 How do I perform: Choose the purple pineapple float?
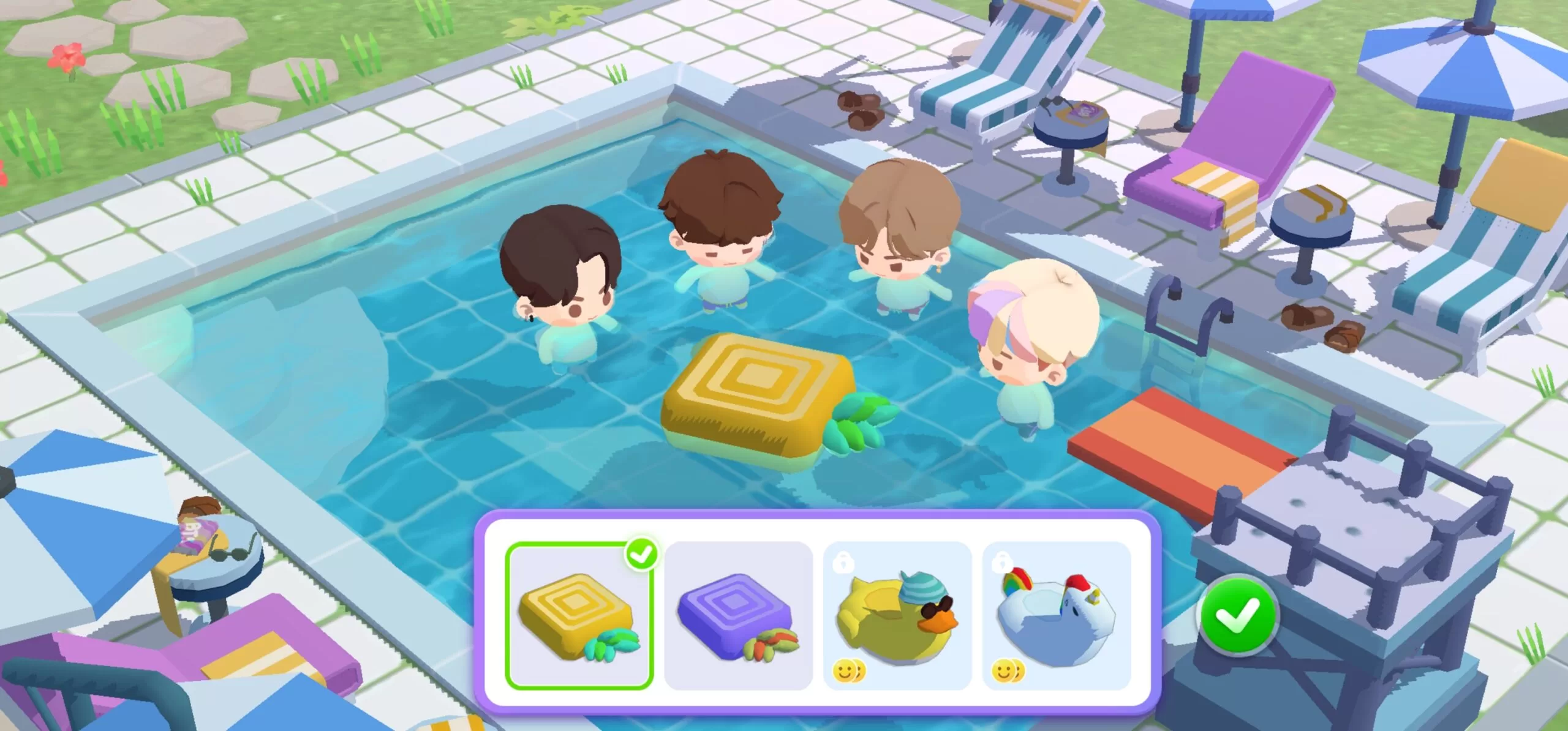tap(738, 616)
